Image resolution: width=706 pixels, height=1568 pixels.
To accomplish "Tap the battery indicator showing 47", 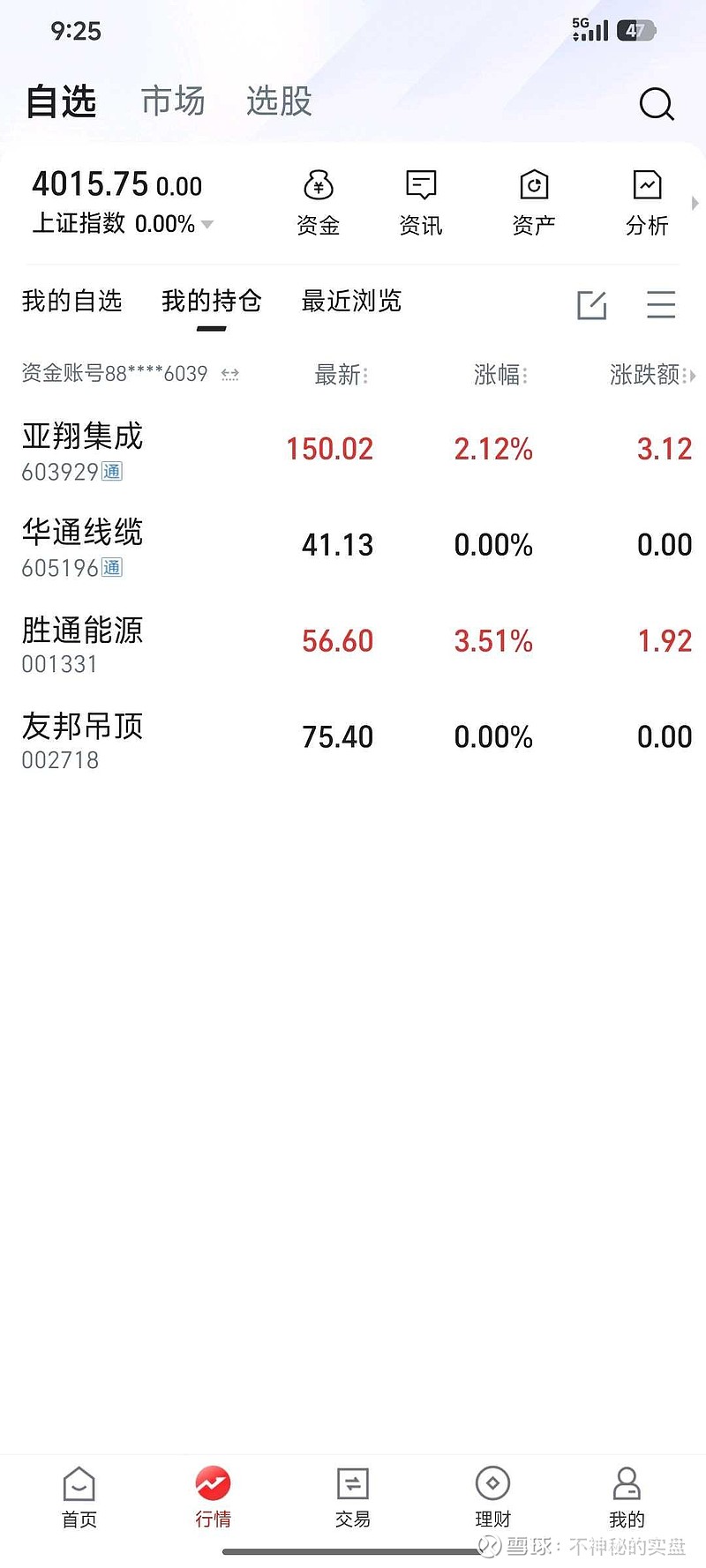I will (637, 29).
